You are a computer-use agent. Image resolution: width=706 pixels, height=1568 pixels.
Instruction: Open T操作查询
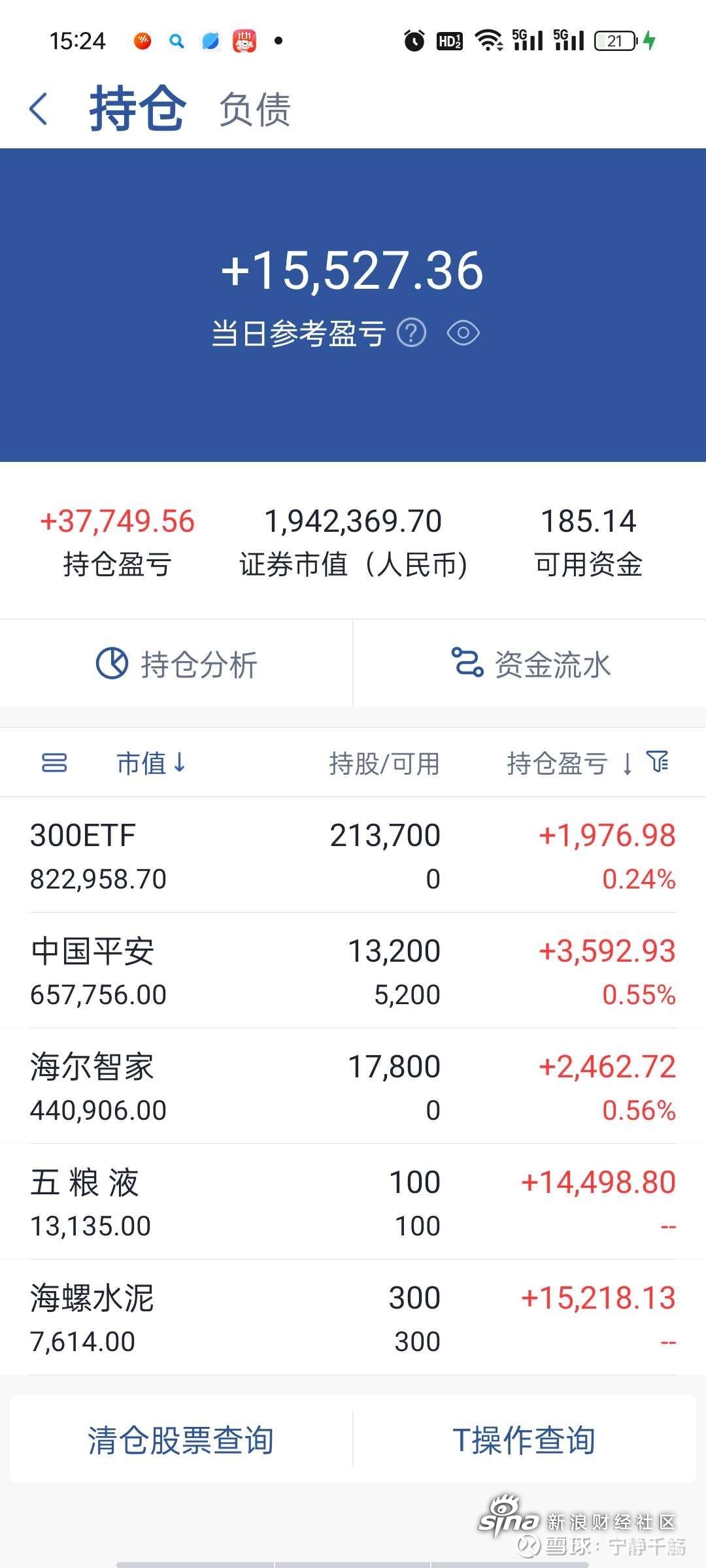pos(524,1439)
